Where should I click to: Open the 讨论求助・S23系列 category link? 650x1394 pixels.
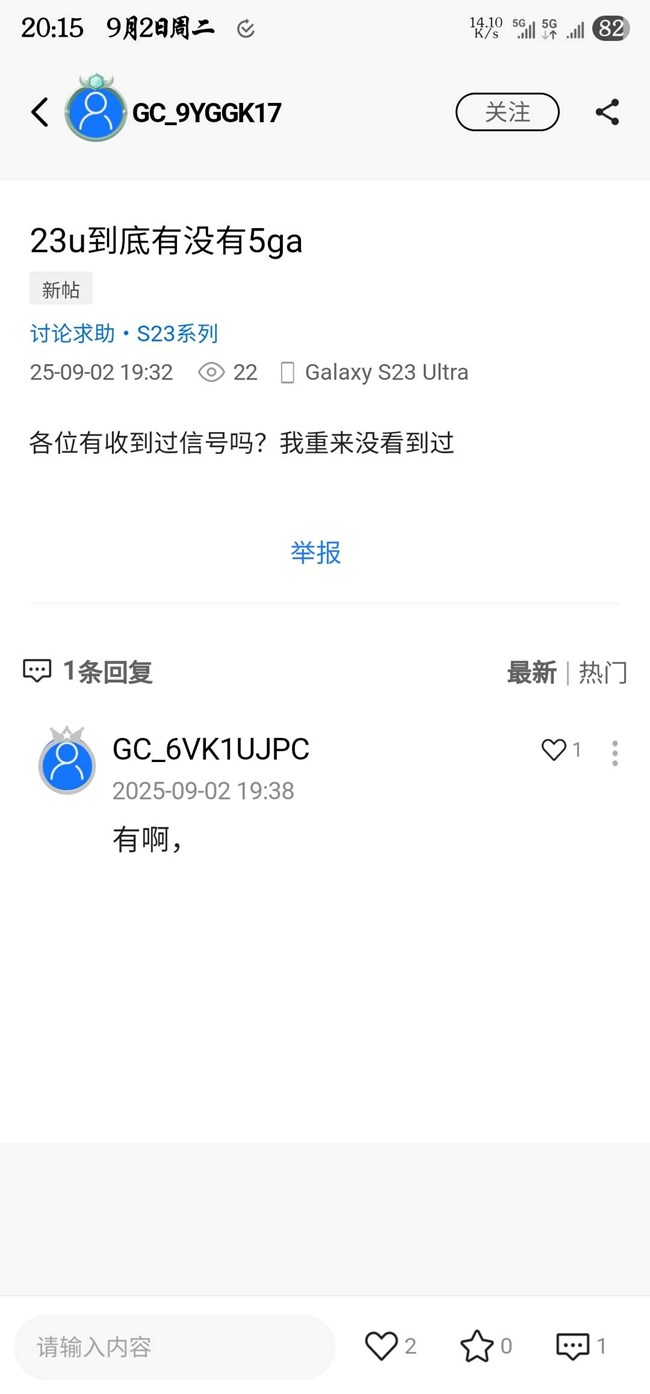(124, 333)
